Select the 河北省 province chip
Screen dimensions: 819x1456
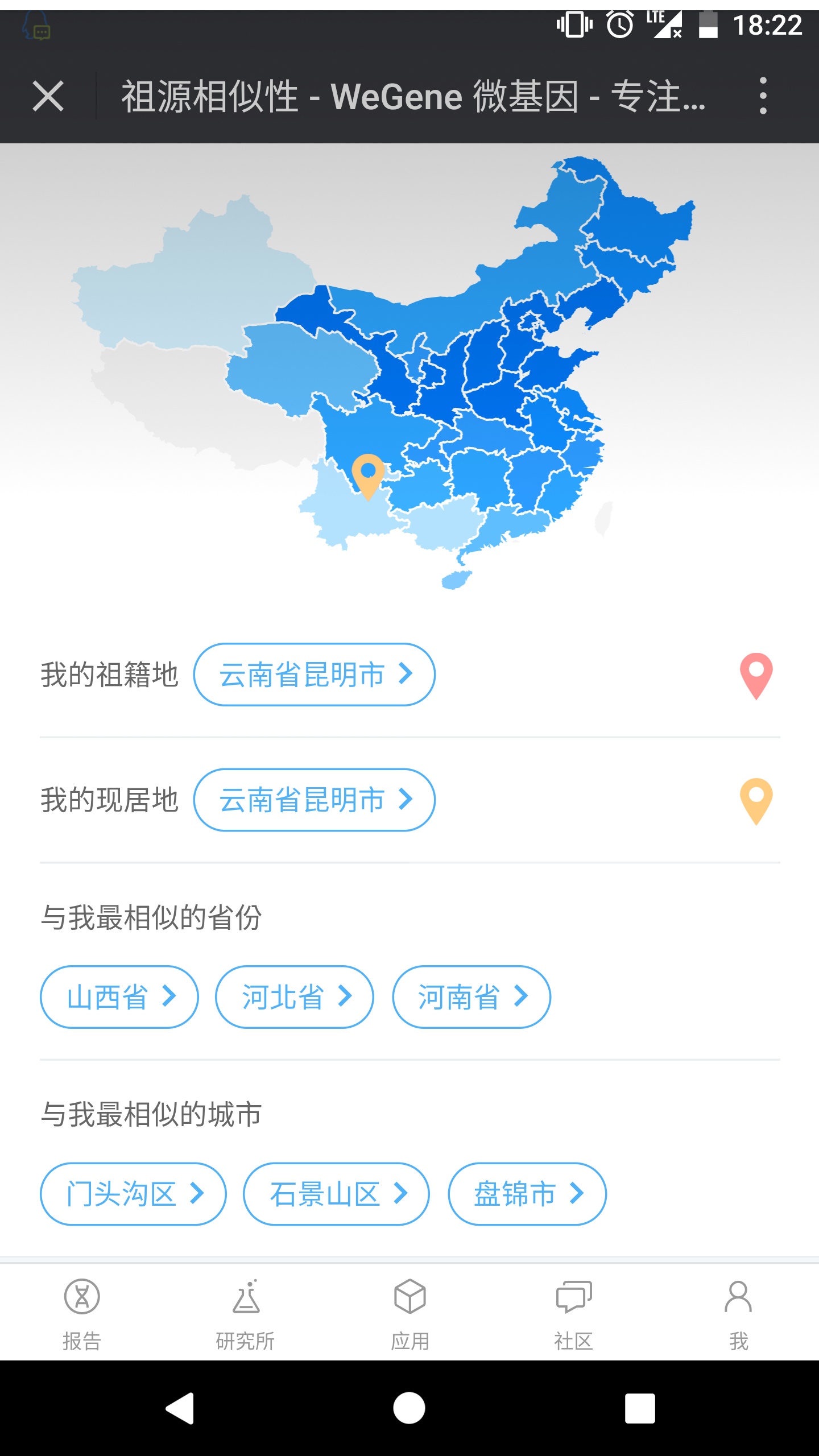tap(295, 996)
